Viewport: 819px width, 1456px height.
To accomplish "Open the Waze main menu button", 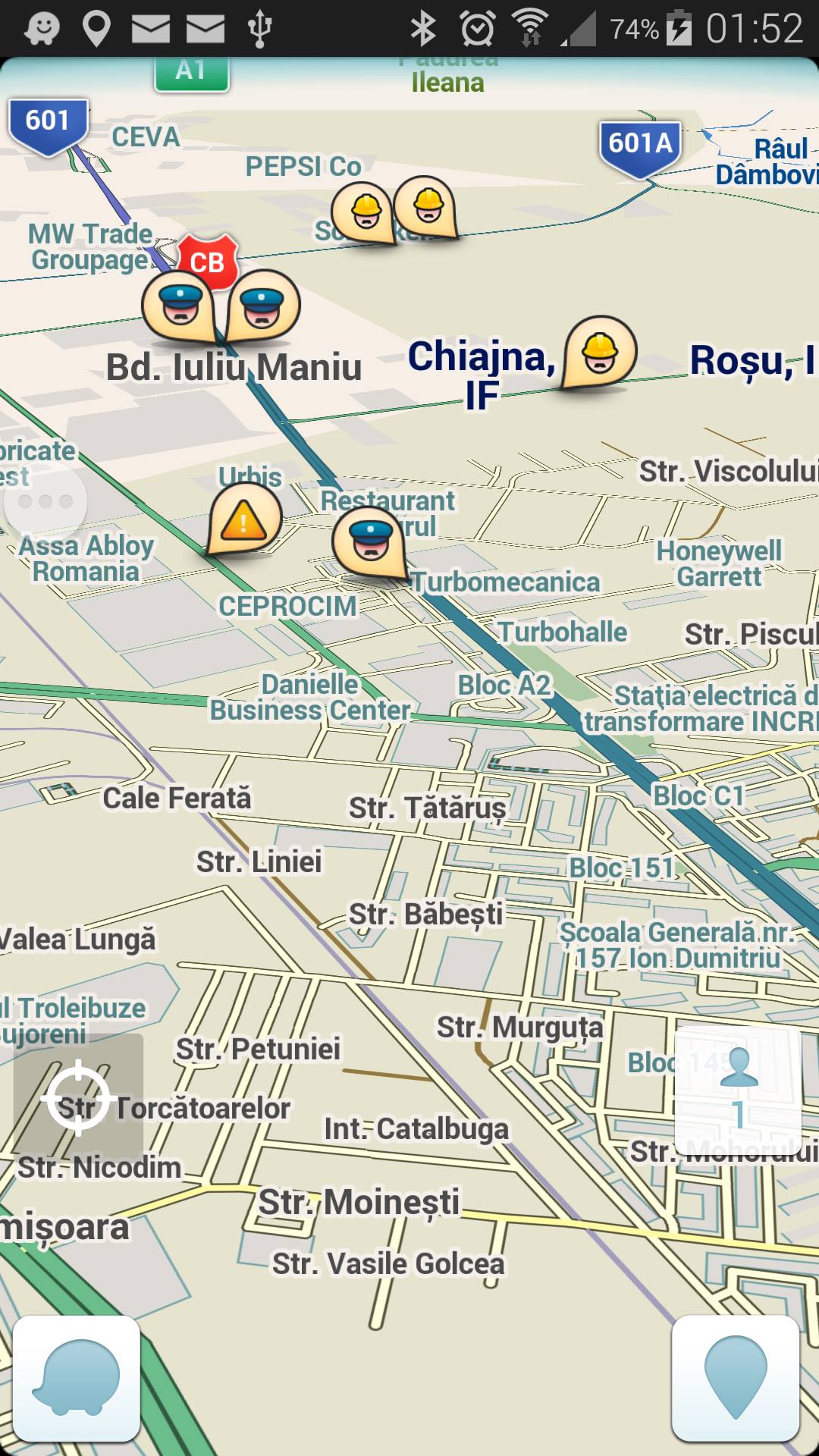I will [77, 1378].
